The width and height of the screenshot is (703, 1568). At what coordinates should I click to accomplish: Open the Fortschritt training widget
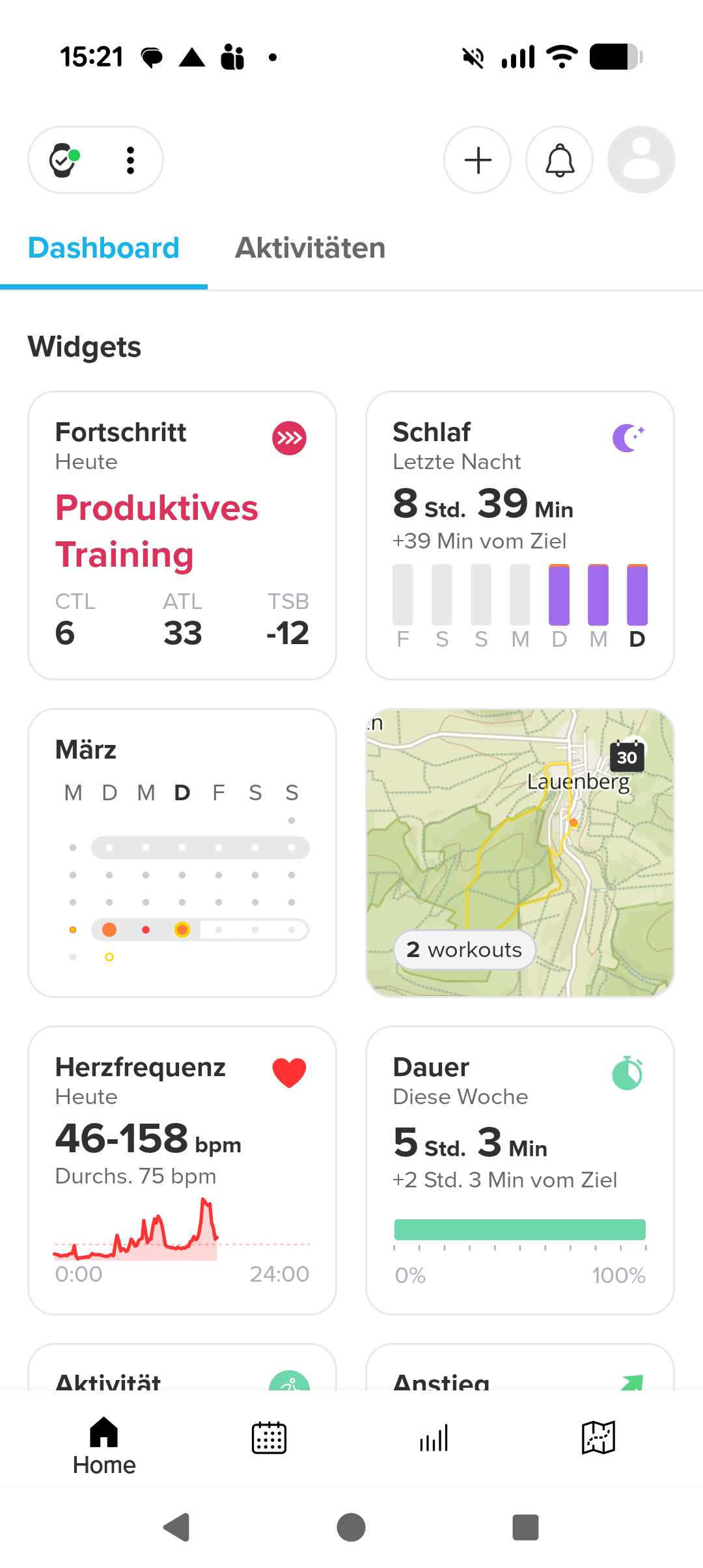coord(182,535)
